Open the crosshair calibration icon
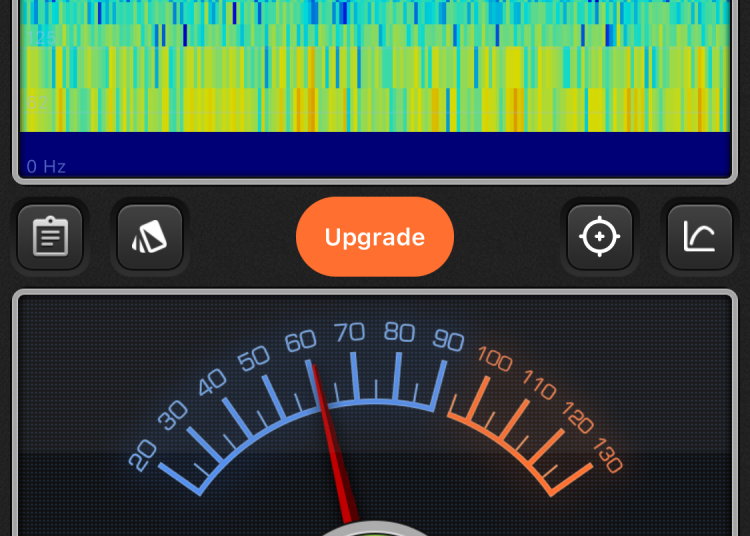This screenshot has width=750, height=536. pyautogui.click(x=600, y=237)
